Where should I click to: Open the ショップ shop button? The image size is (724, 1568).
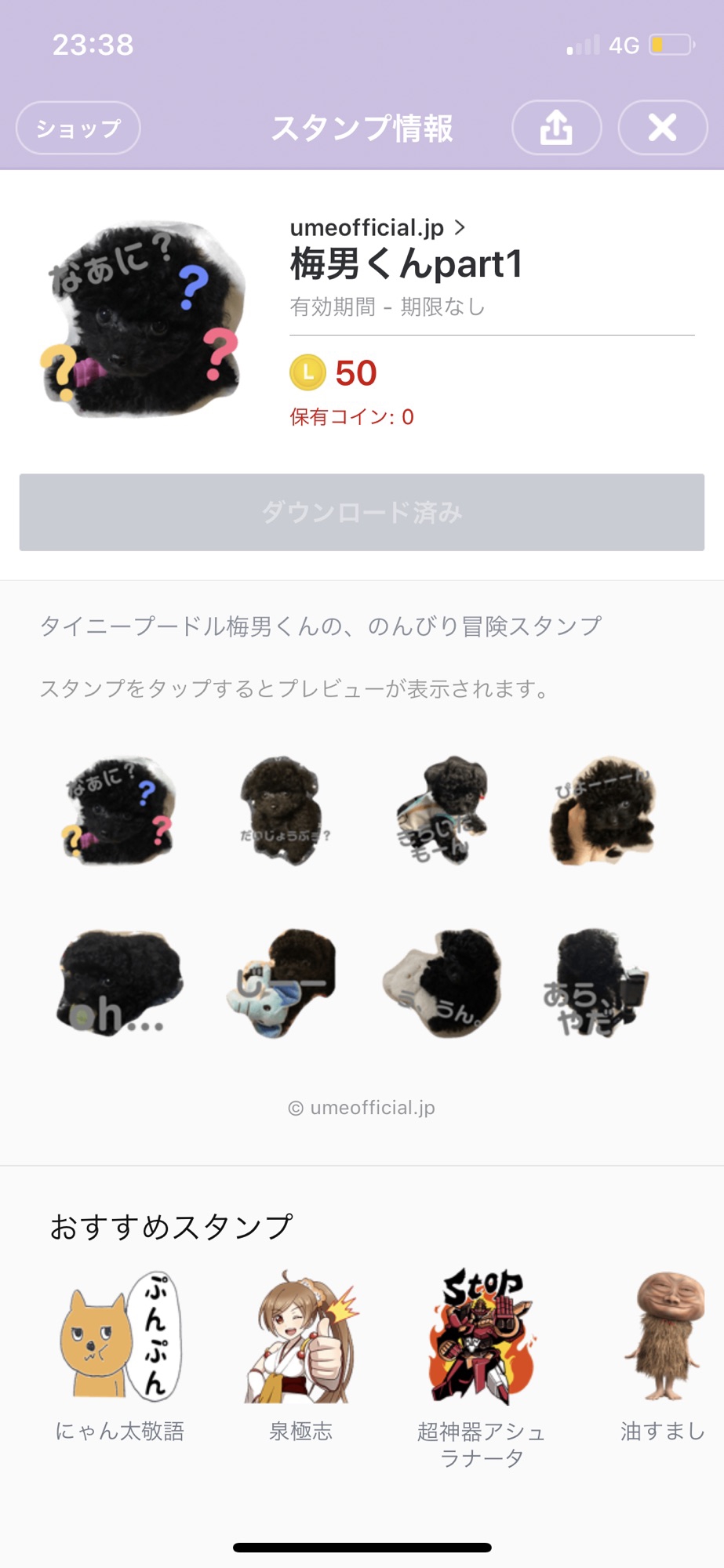click(78, 128)
